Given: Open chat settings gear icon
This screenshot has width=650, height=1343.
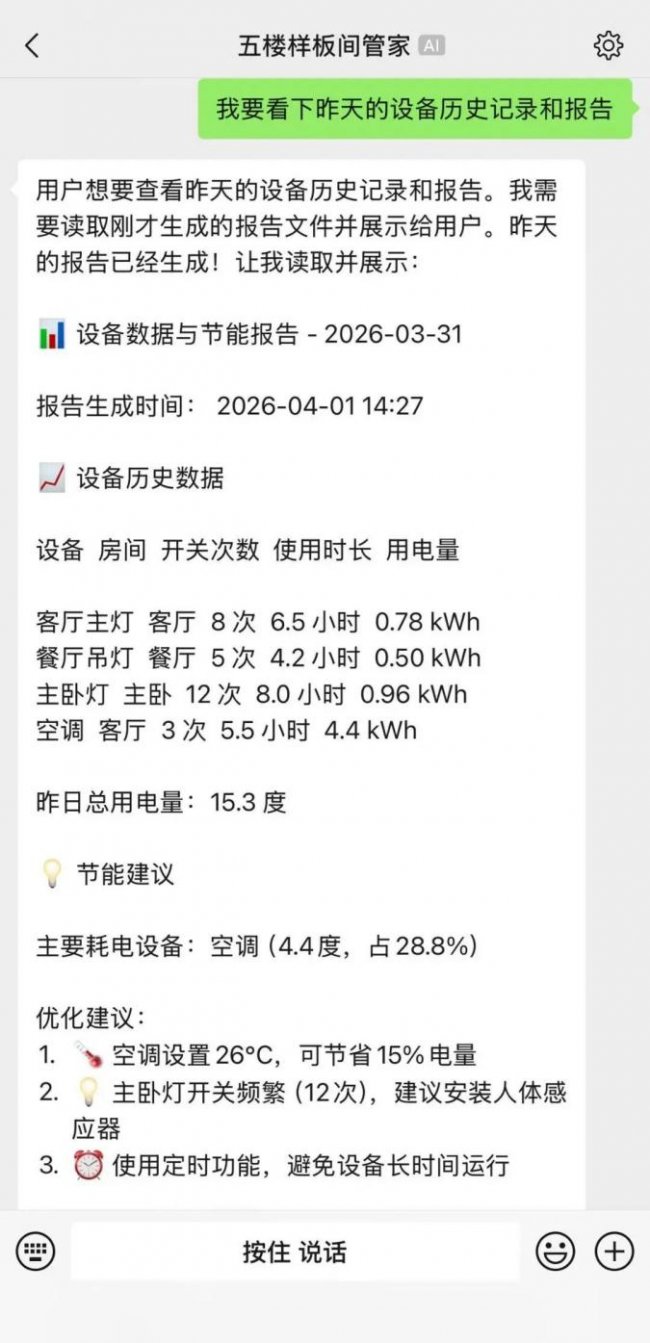Looking at the screenshot, I should tap(608, 45).
